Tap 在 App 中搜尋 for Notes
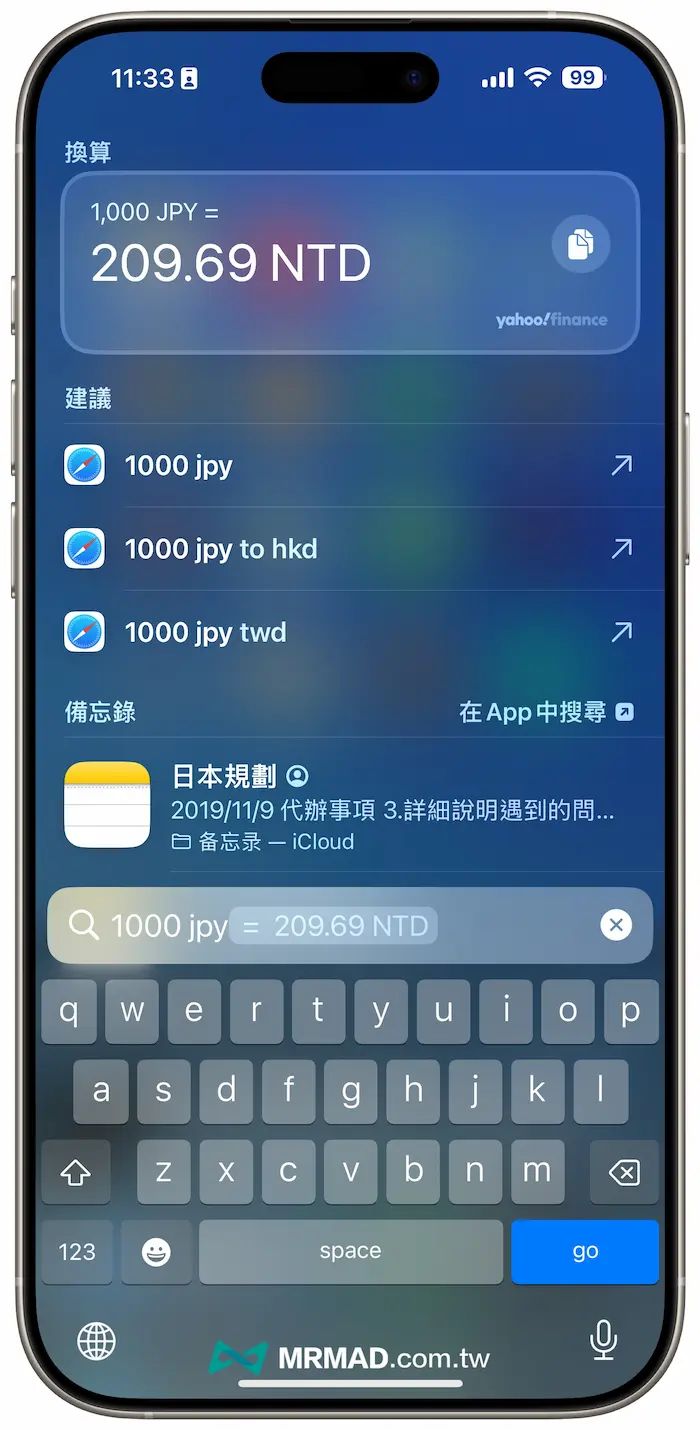Image resolution: width=700 pixels, height=1430 pixels. [x=546, y=712]
